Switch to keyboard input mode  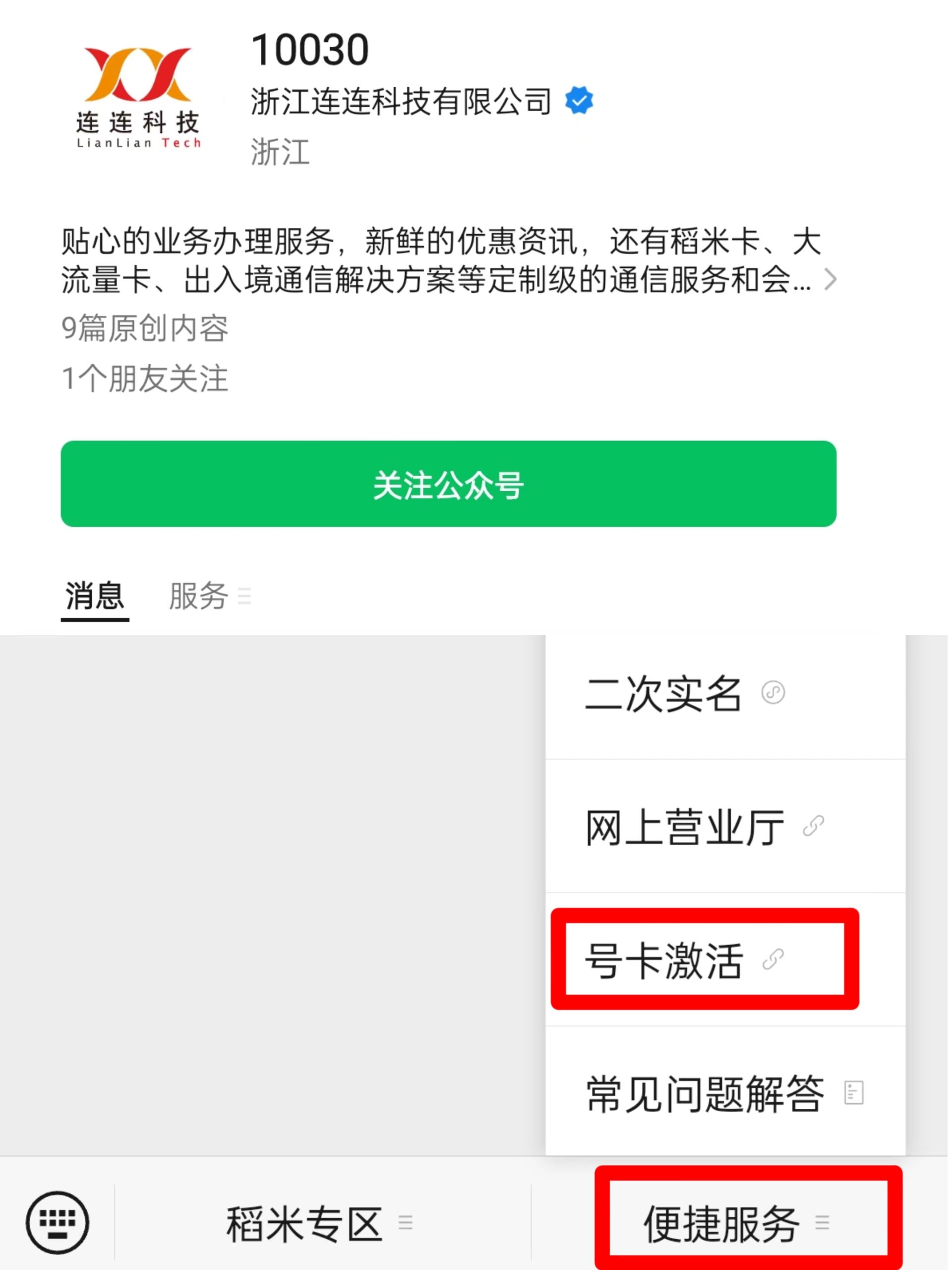[x=58, y=1223]
